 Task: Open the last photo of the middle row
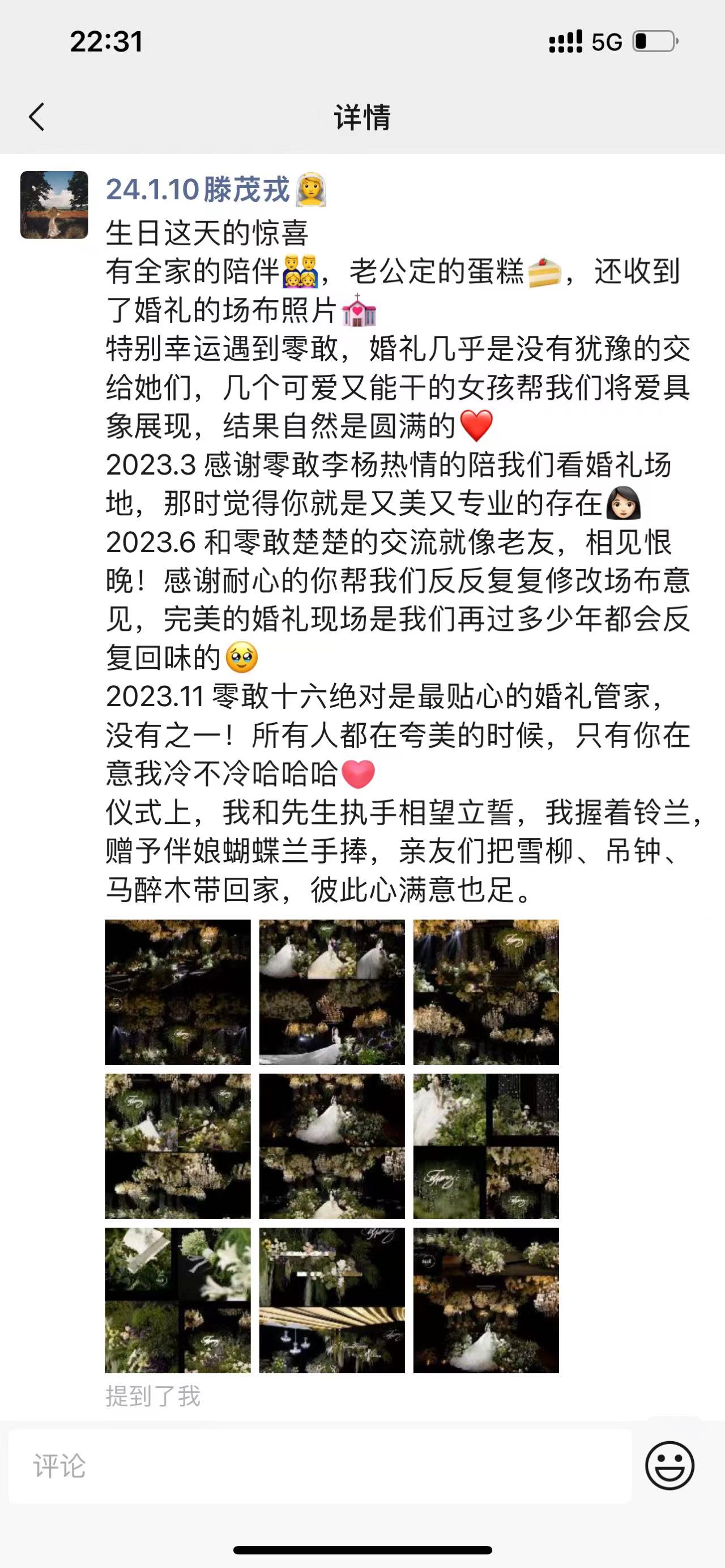(x=486, y=1146)
